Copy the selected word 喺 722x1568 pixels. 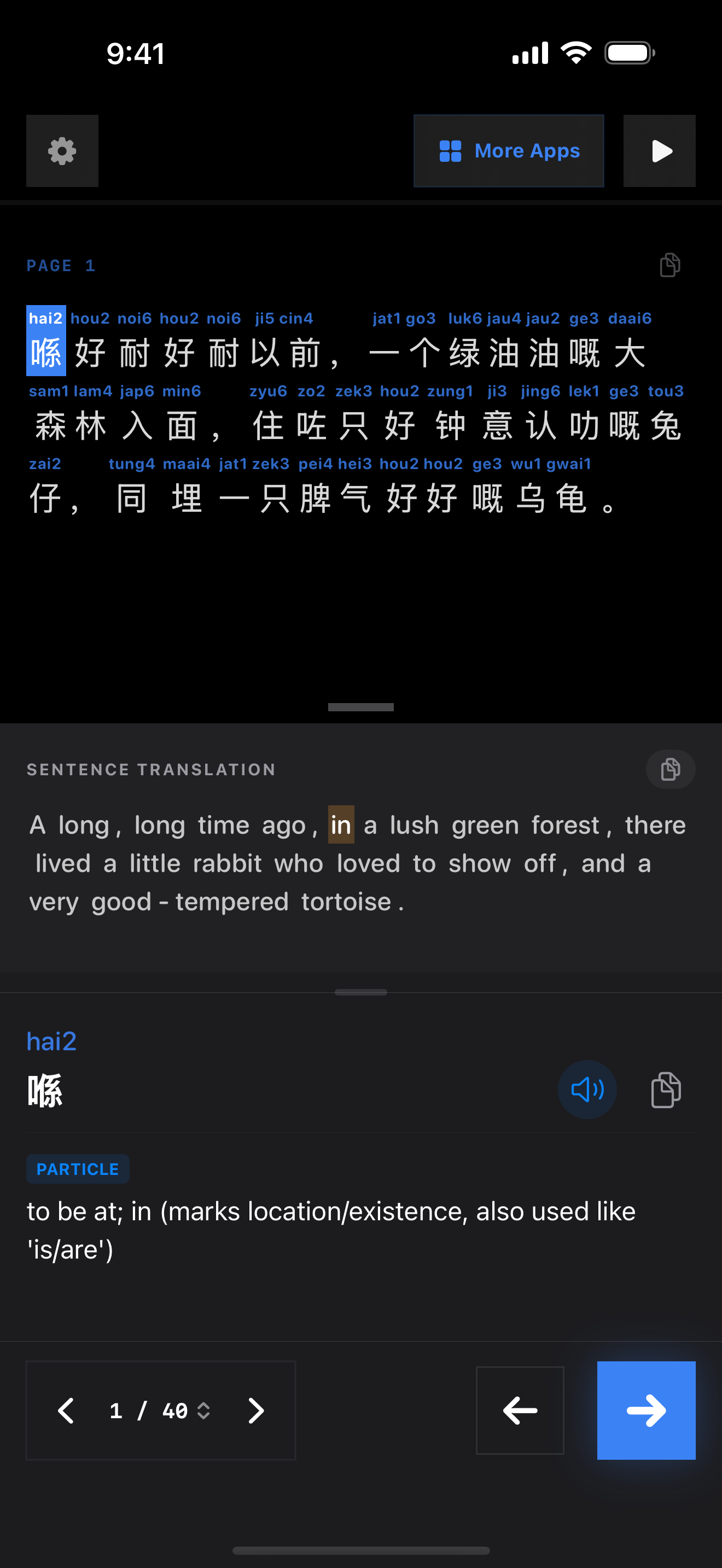(x=666, y=1090)
